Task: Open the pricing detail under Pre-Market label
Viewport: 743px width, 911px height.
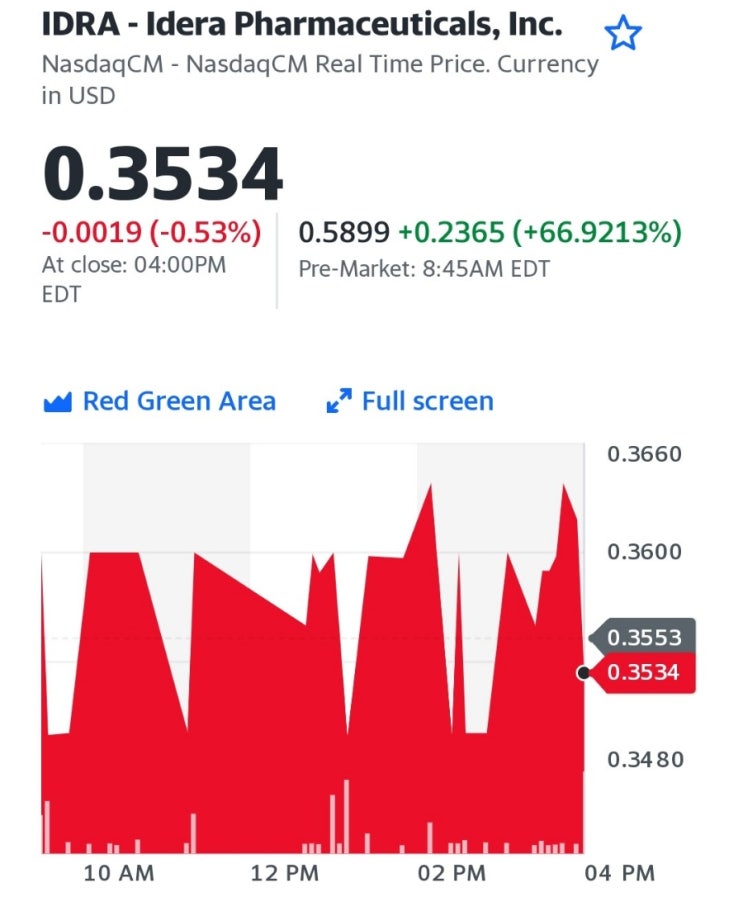Action: [x=424, y=268]
